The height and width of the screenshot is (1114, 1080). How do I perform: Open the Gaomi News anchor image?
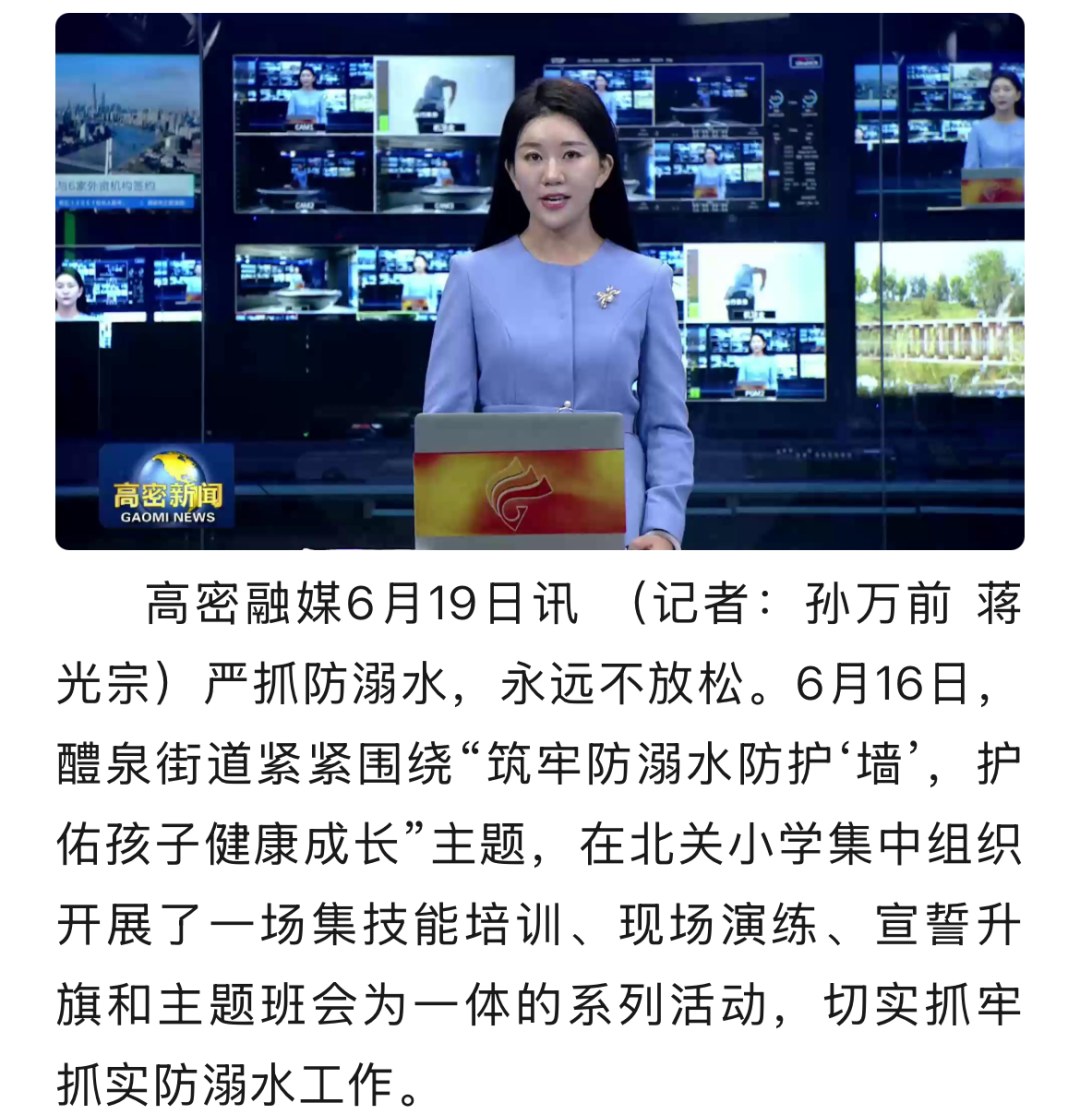point(540,282)
